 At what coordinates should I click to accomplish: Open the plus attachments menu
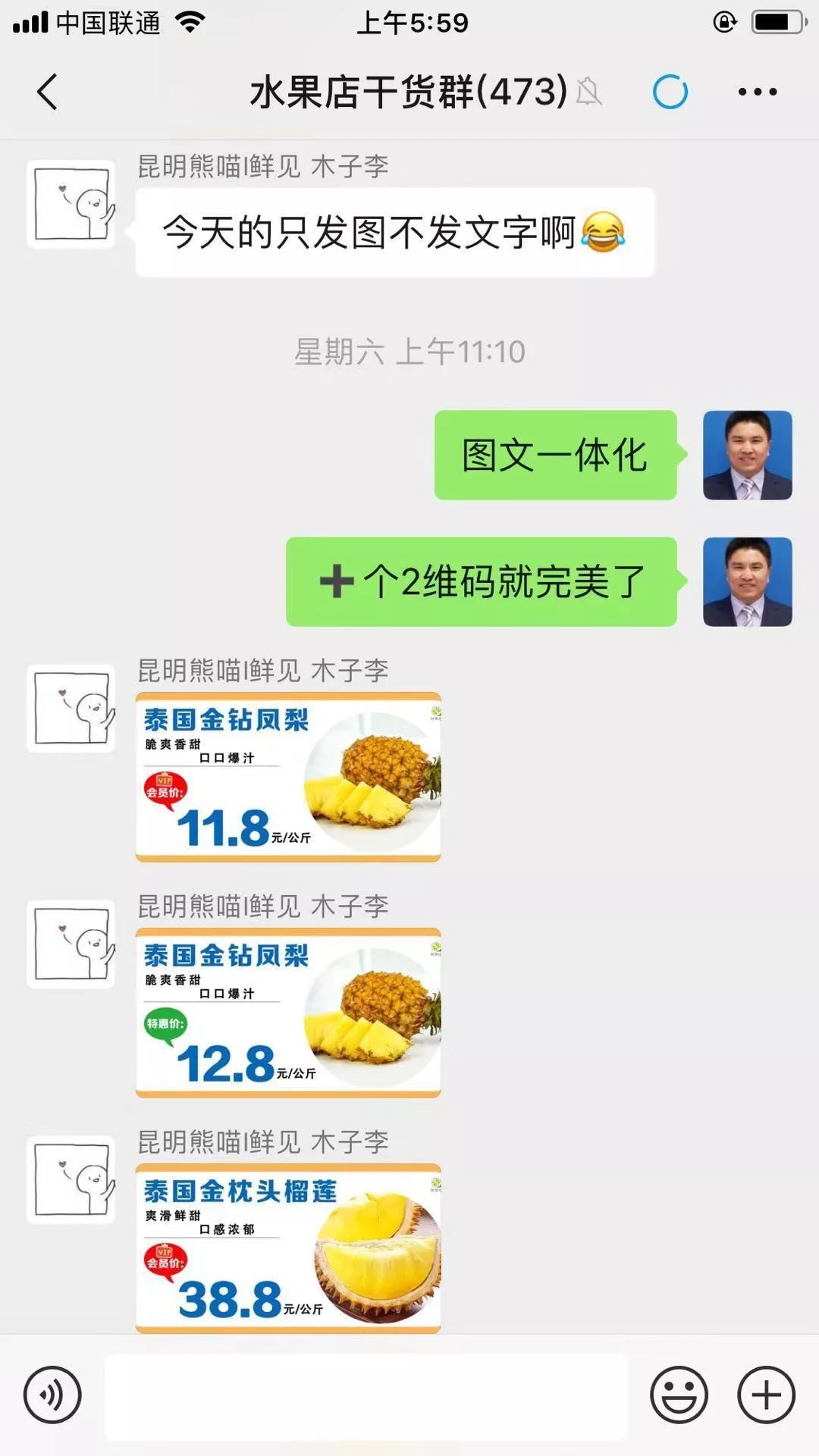coord(767,1395)
